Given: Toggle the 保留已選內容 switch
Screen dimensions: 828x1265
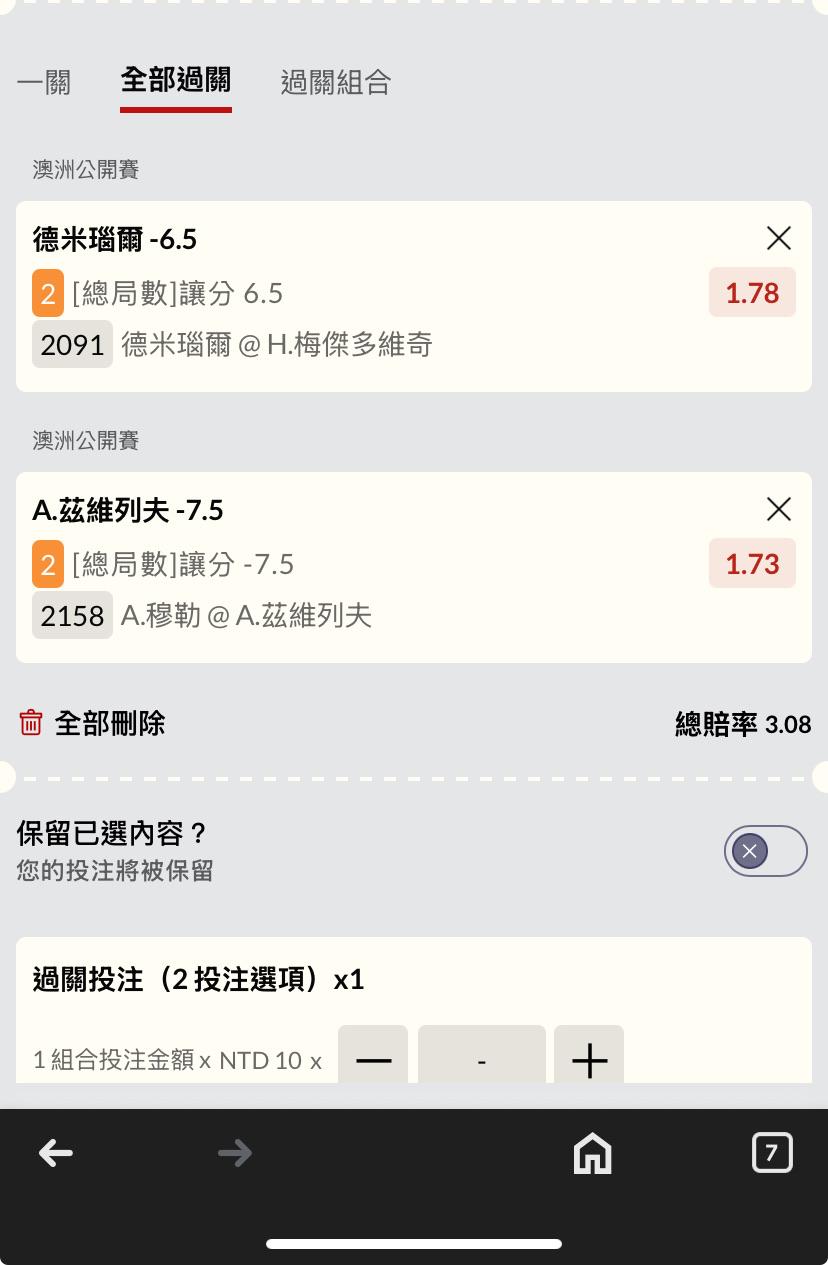Looking at the screenshot, I should 765,851.
